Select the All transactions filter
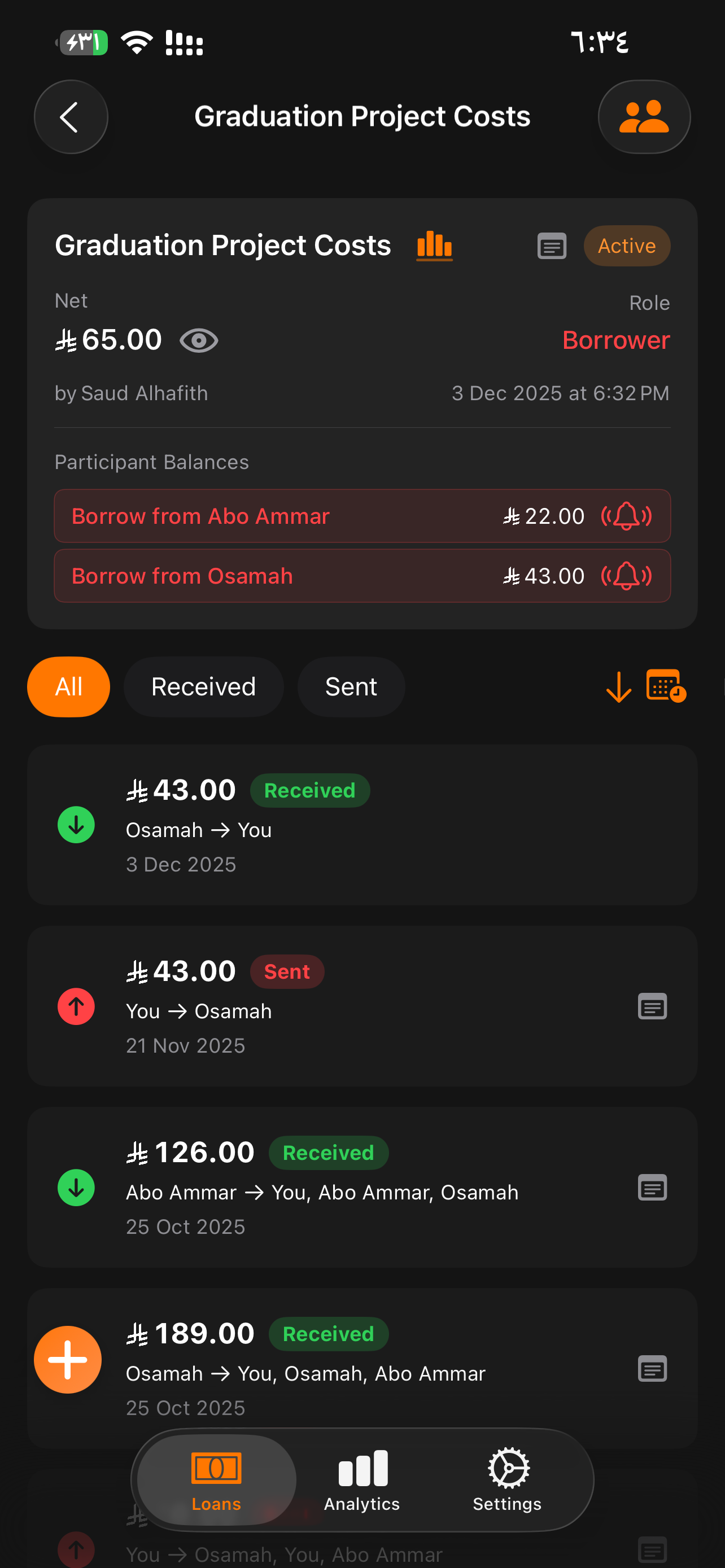This screenshot has width=725, height=1568. coord(68,686)
